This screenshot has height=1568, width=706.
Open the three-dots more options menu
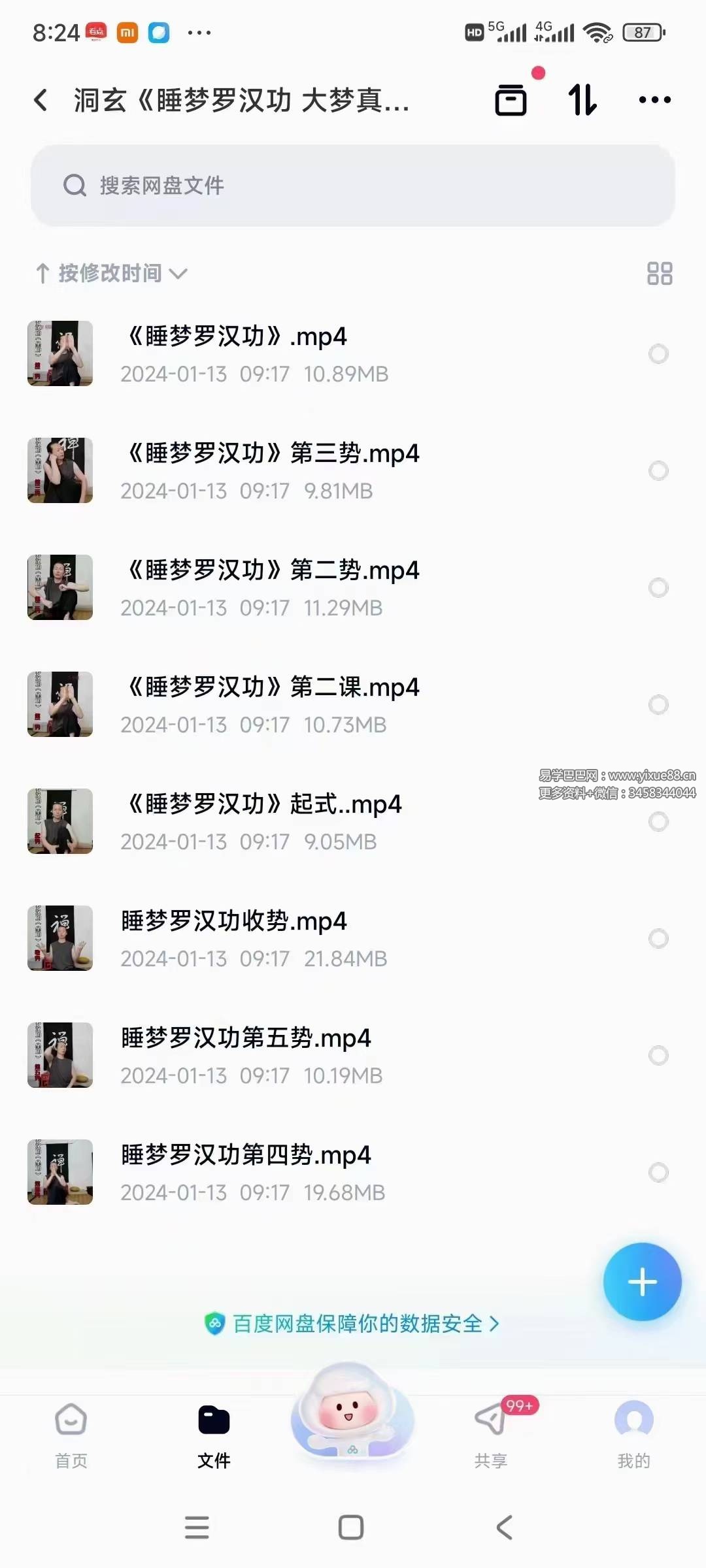coord(655,99)
